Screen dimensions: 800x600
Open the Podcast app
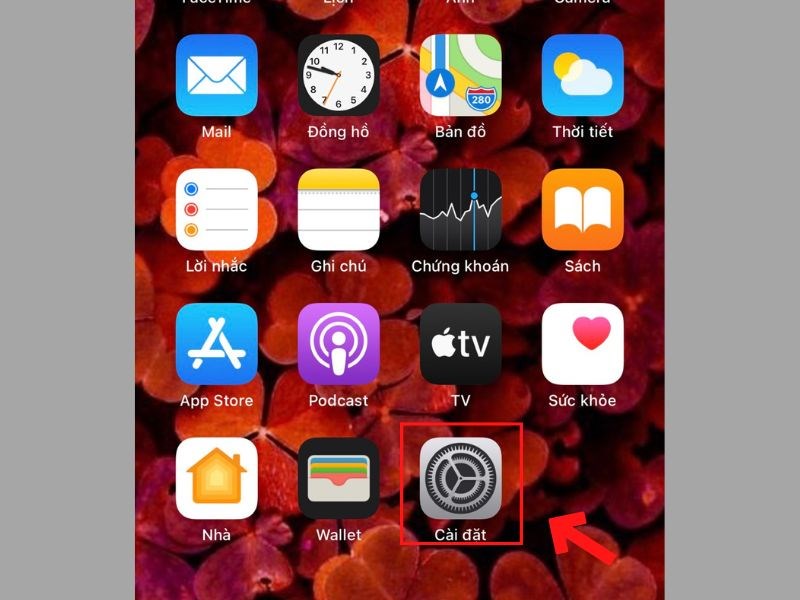[339, 344]
